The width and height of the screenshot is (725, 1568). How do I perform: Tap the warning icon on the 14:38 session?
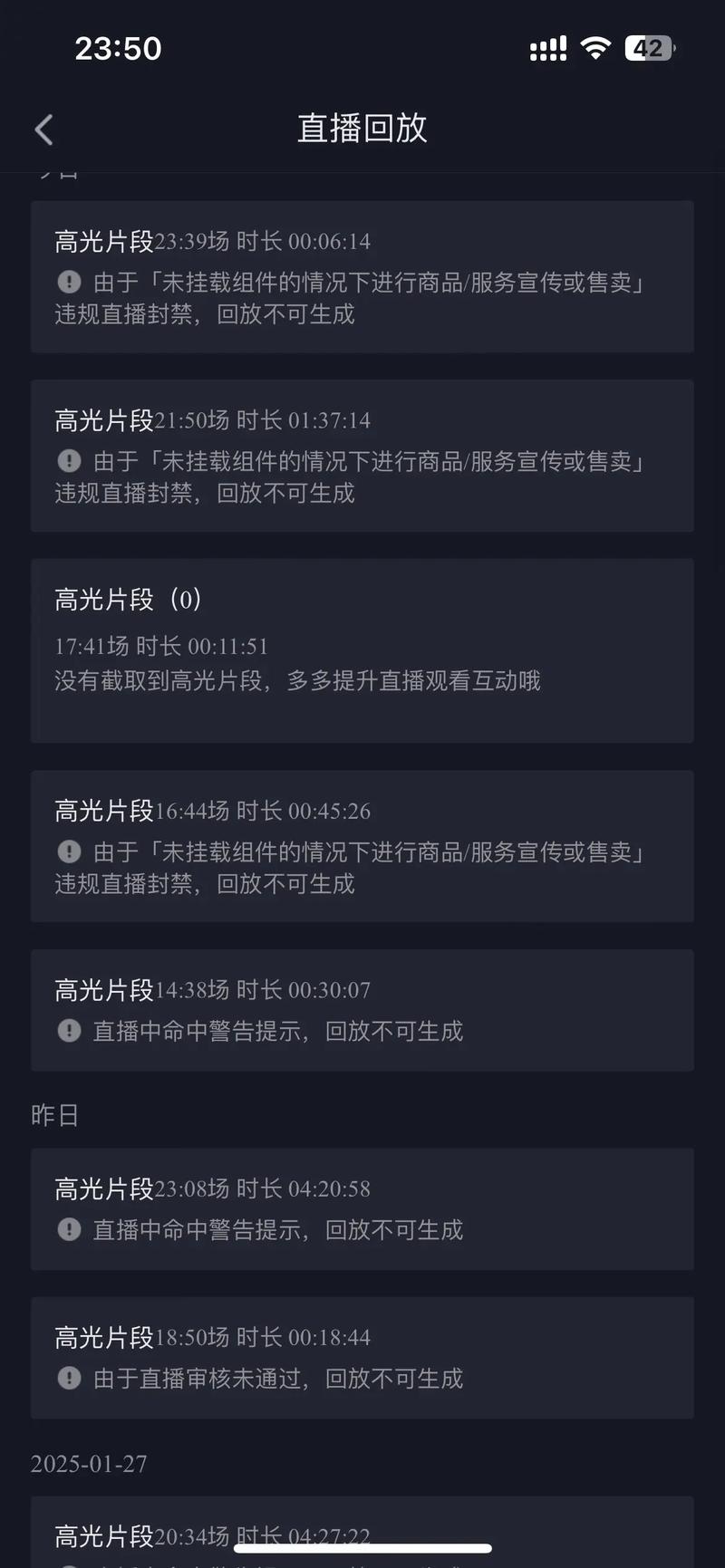(x=69, y=1031)
